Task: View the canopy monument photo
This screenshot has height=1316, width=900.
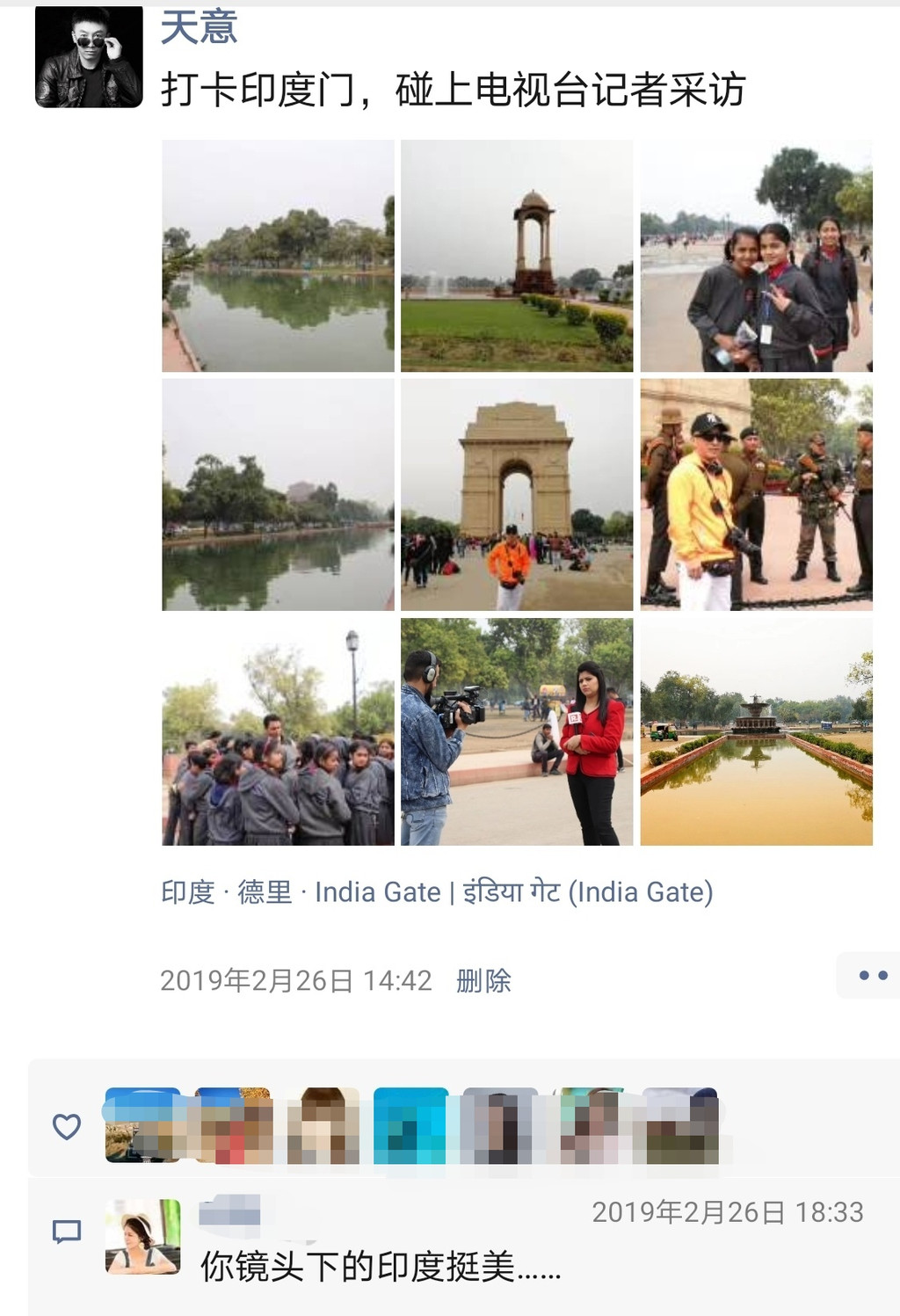Action: pos(517,256)
